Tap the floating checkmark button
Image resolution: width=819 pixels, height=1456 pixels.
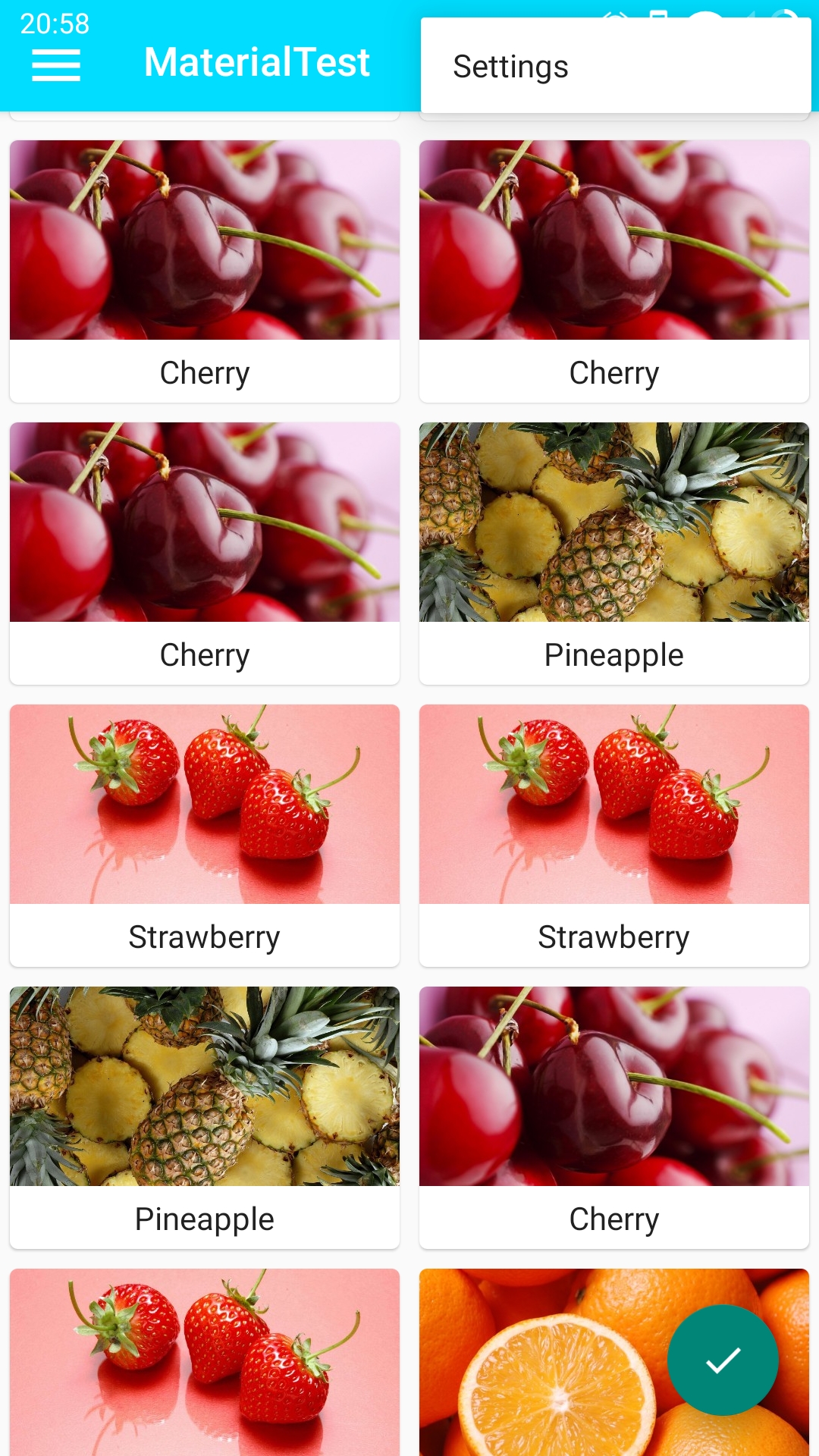723,1360
